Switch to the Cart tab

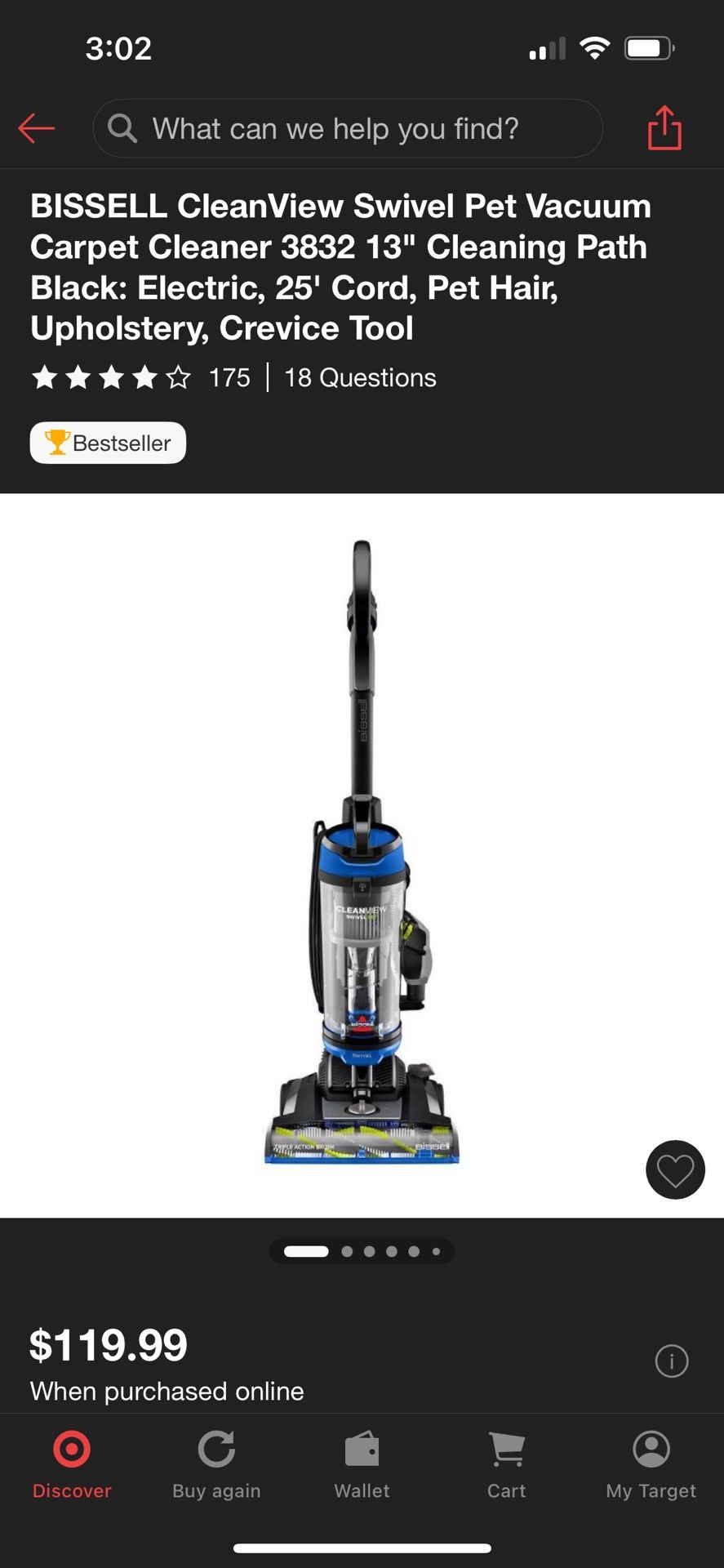506,1466
